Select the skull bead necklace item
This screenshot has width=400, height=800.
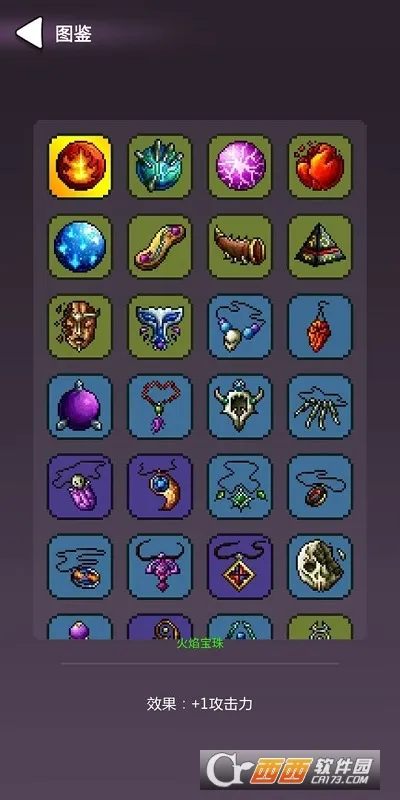tap(240, 327)
